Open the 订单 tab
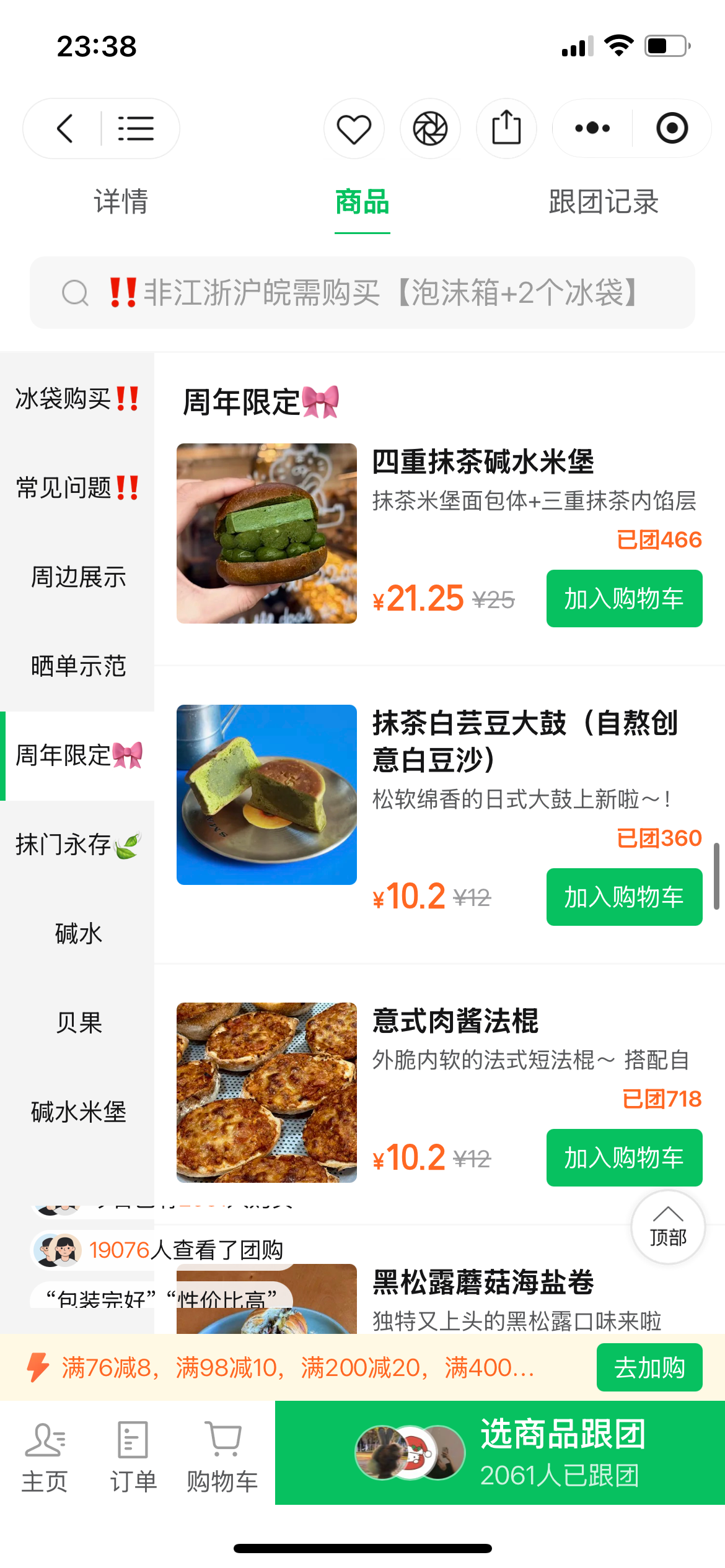This screenshot has width=725, height=1568. 133,1457
